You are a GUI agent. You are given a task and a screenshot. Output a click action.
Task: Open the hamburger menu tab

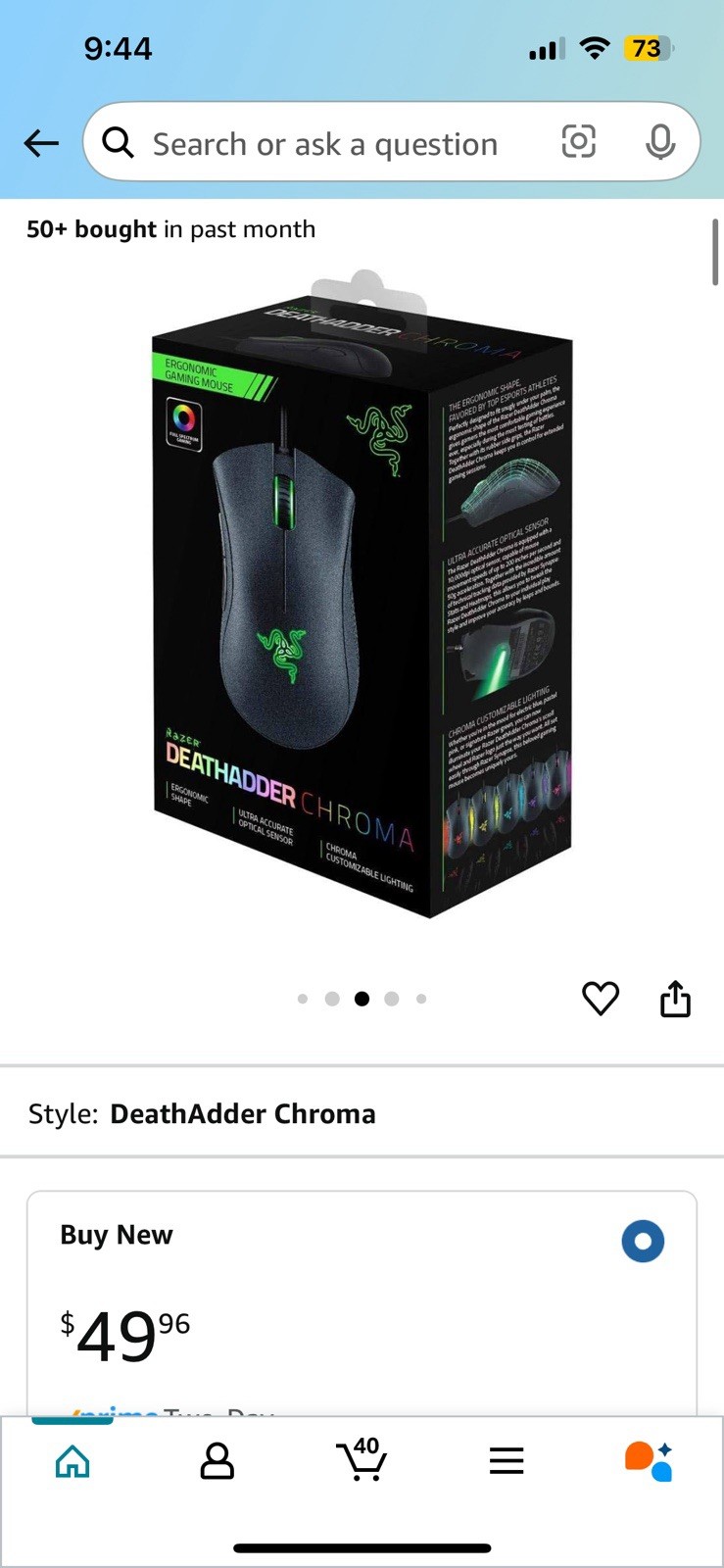[507, 1461]
